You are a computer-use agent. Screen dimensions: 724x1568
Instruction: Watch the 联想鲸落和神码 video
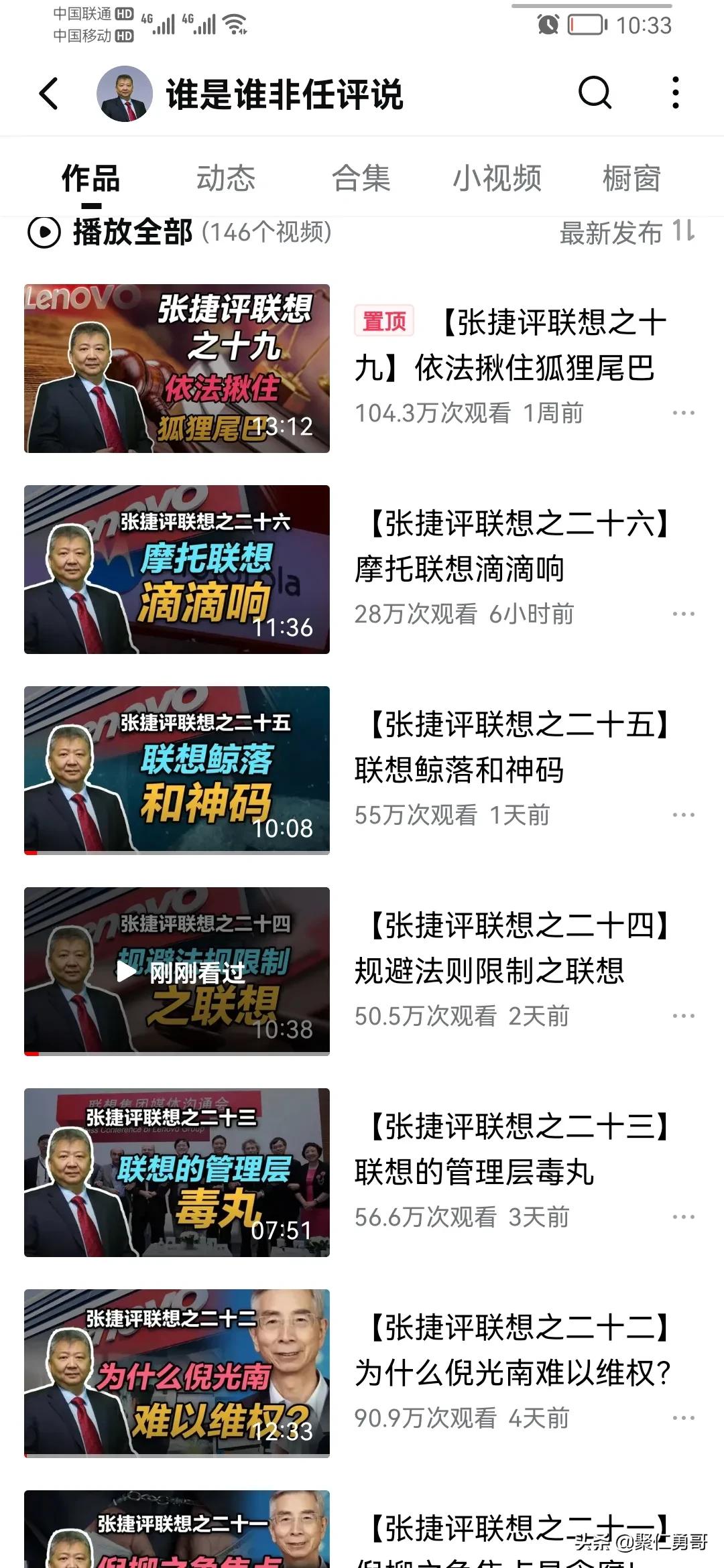pos(177,771)
